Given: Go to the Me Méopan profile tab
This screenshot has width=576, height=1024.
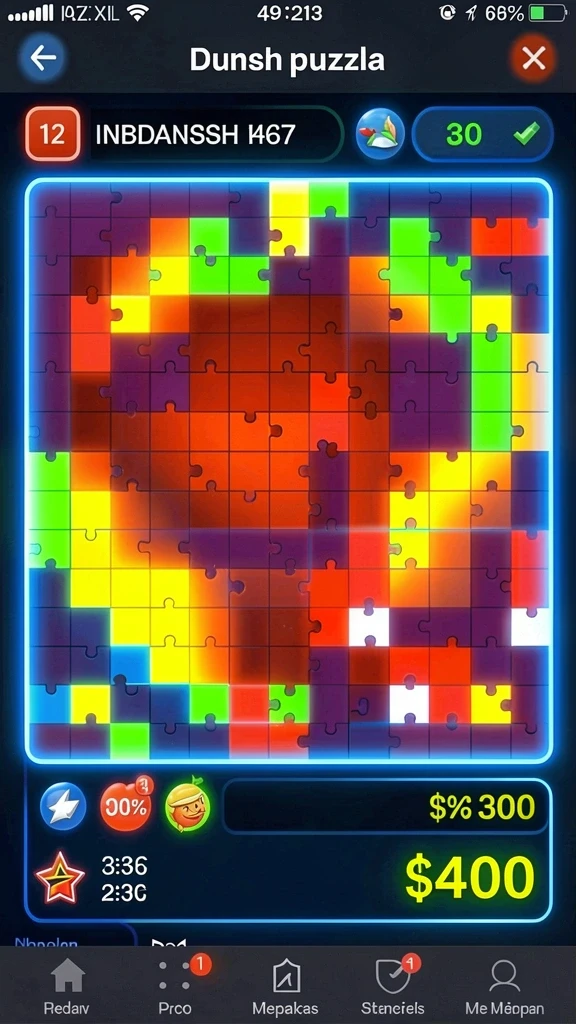Looking at the screenshot, I should point(504,986).
